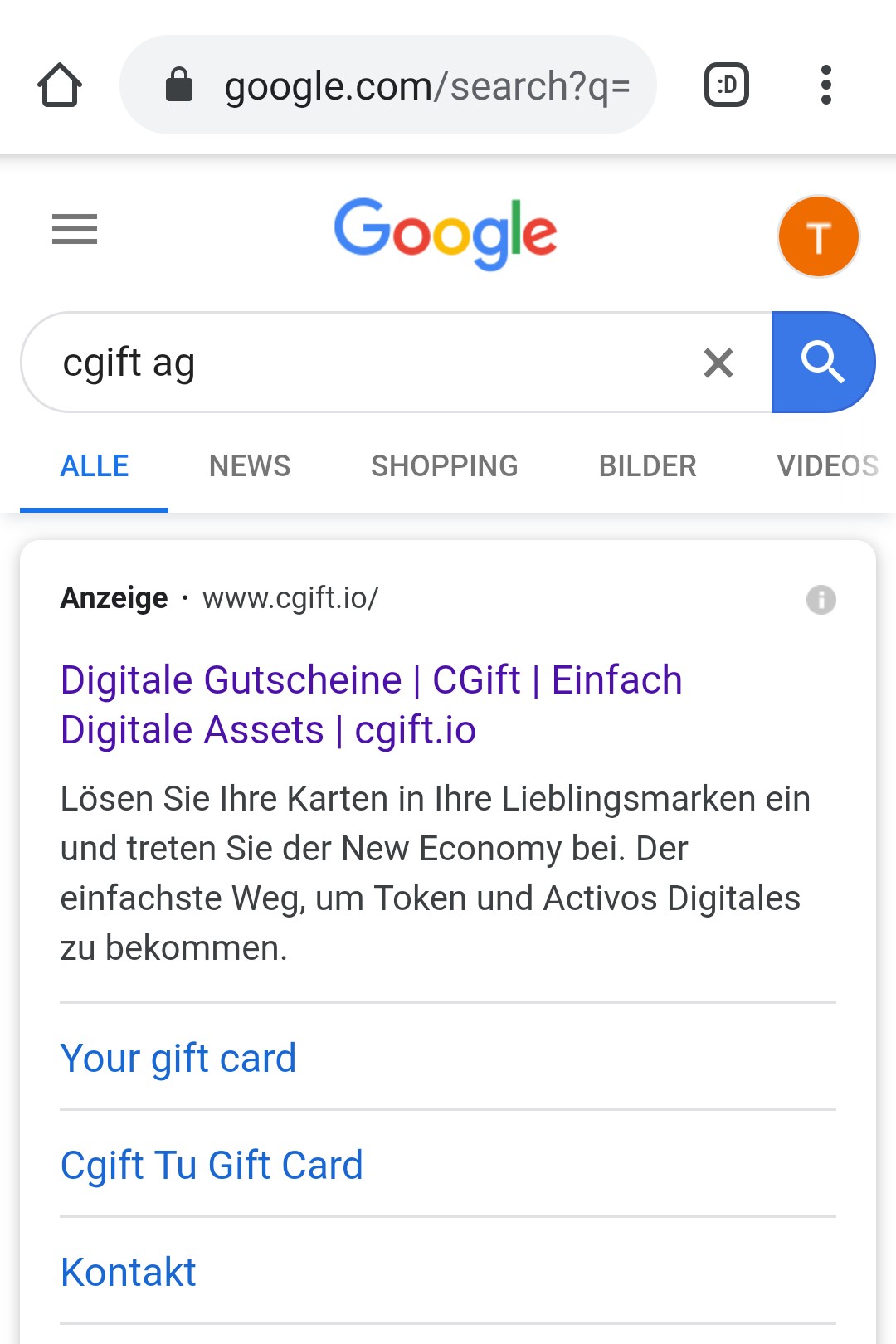Tap the ad info icon next to Anzeige
The height and width of the screenshot is (1344, 896).
click(x=820, y=599)
